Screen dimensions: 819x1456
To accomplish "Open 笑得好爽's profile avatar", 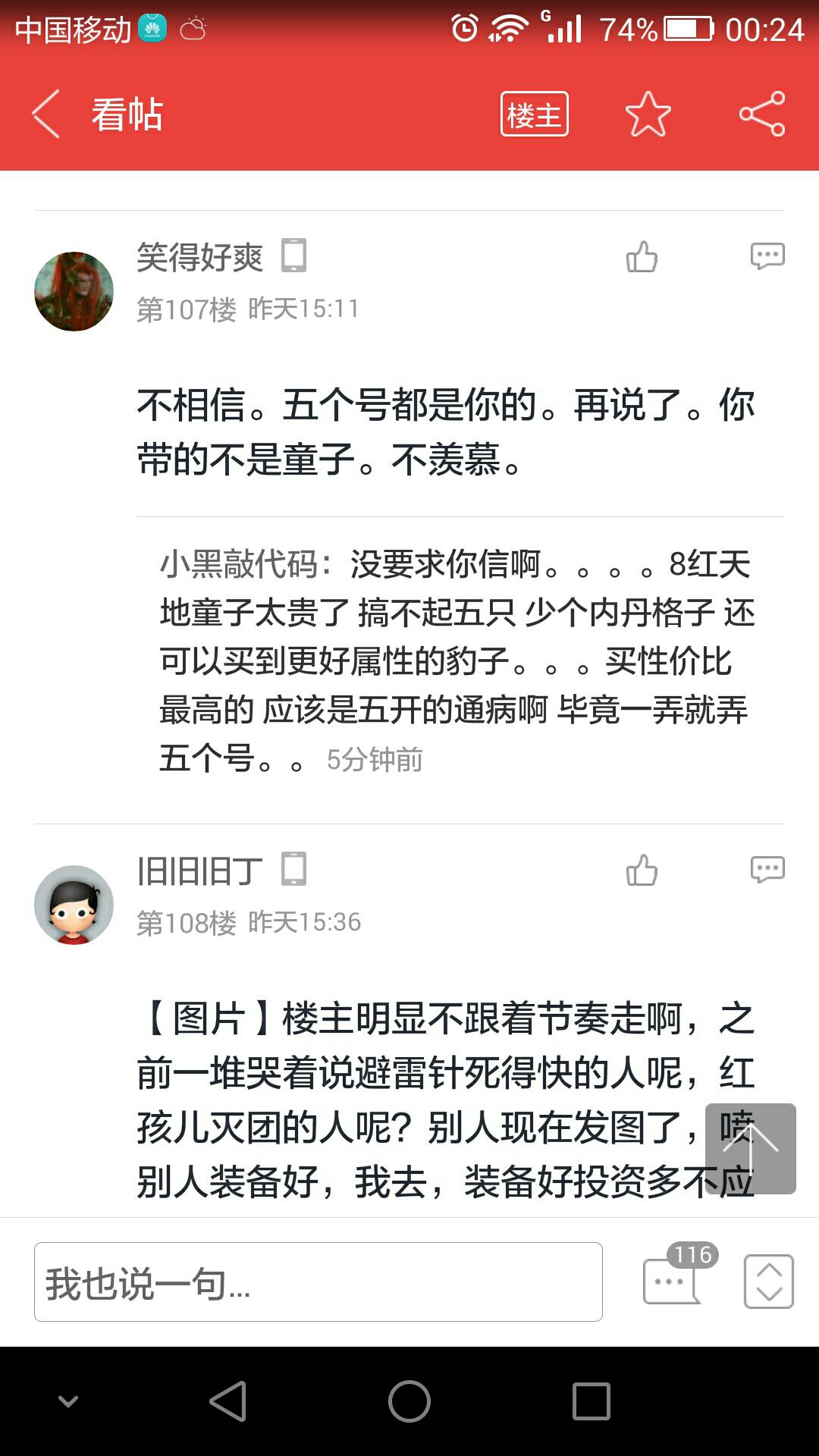I will pyautogui.click(x=74, y=292).
